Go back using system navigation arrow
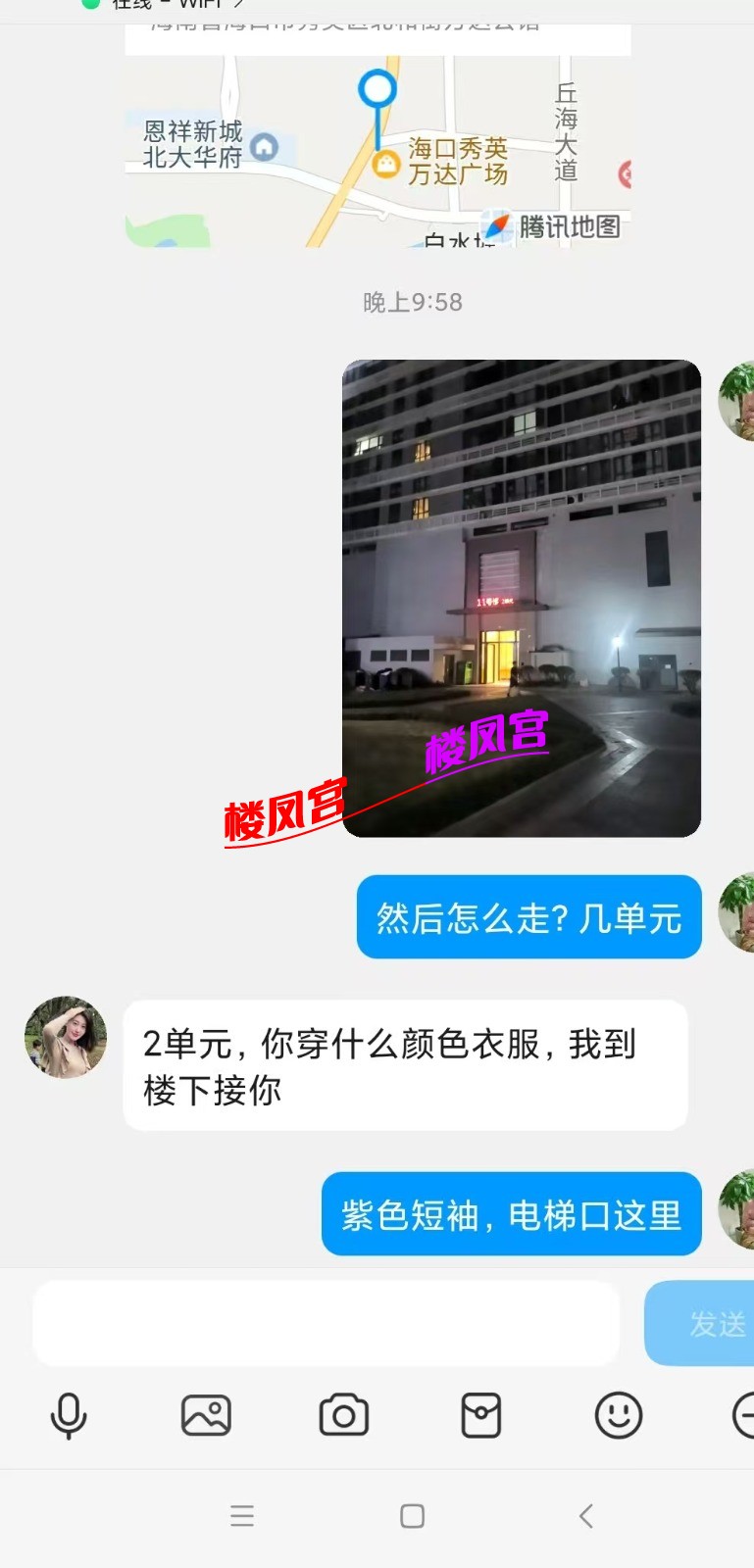This screenshot has height=1568, width=754. tap(585, 1516)
